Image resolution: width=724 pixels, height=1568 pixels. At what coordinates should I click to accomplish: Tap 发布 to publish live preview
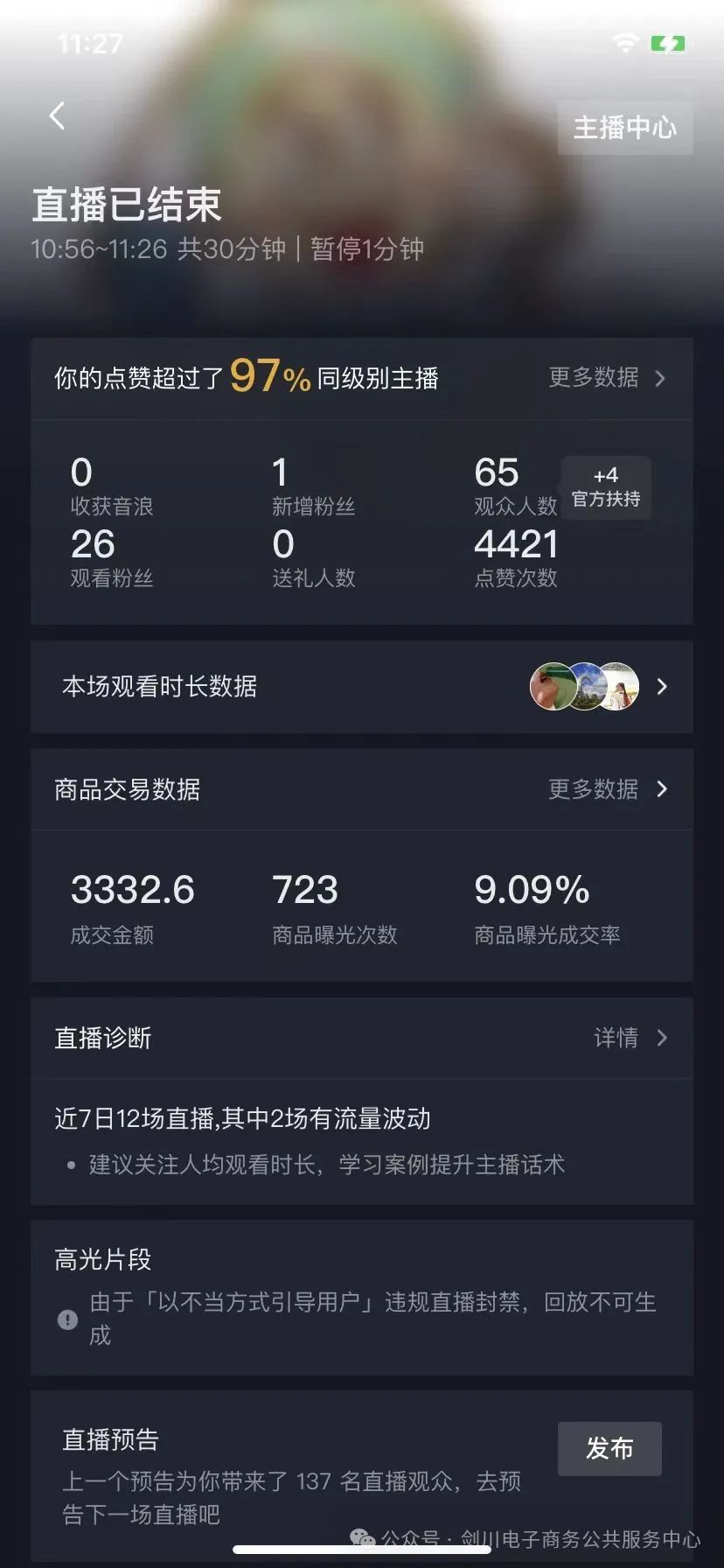click(609, 1448)
